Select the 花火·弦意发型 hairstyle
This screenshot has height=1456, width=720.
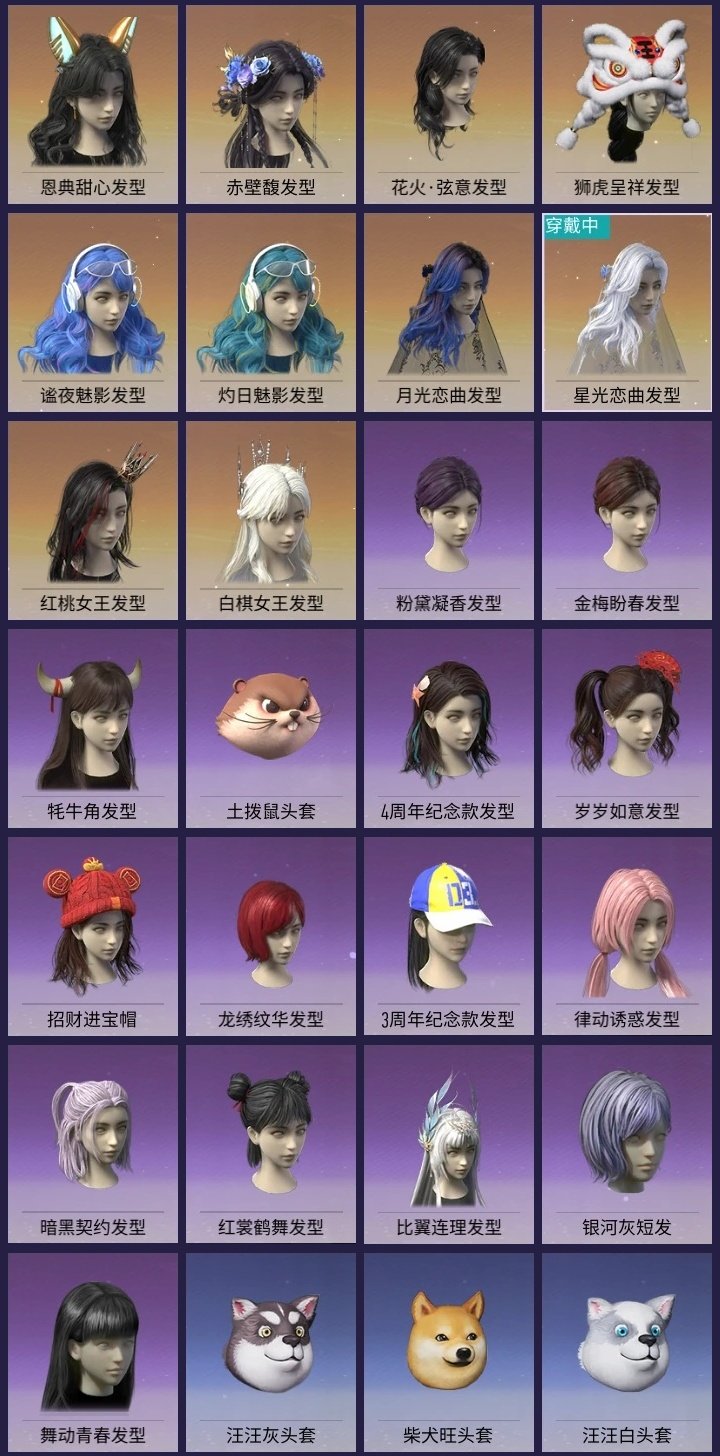point(448,95)
